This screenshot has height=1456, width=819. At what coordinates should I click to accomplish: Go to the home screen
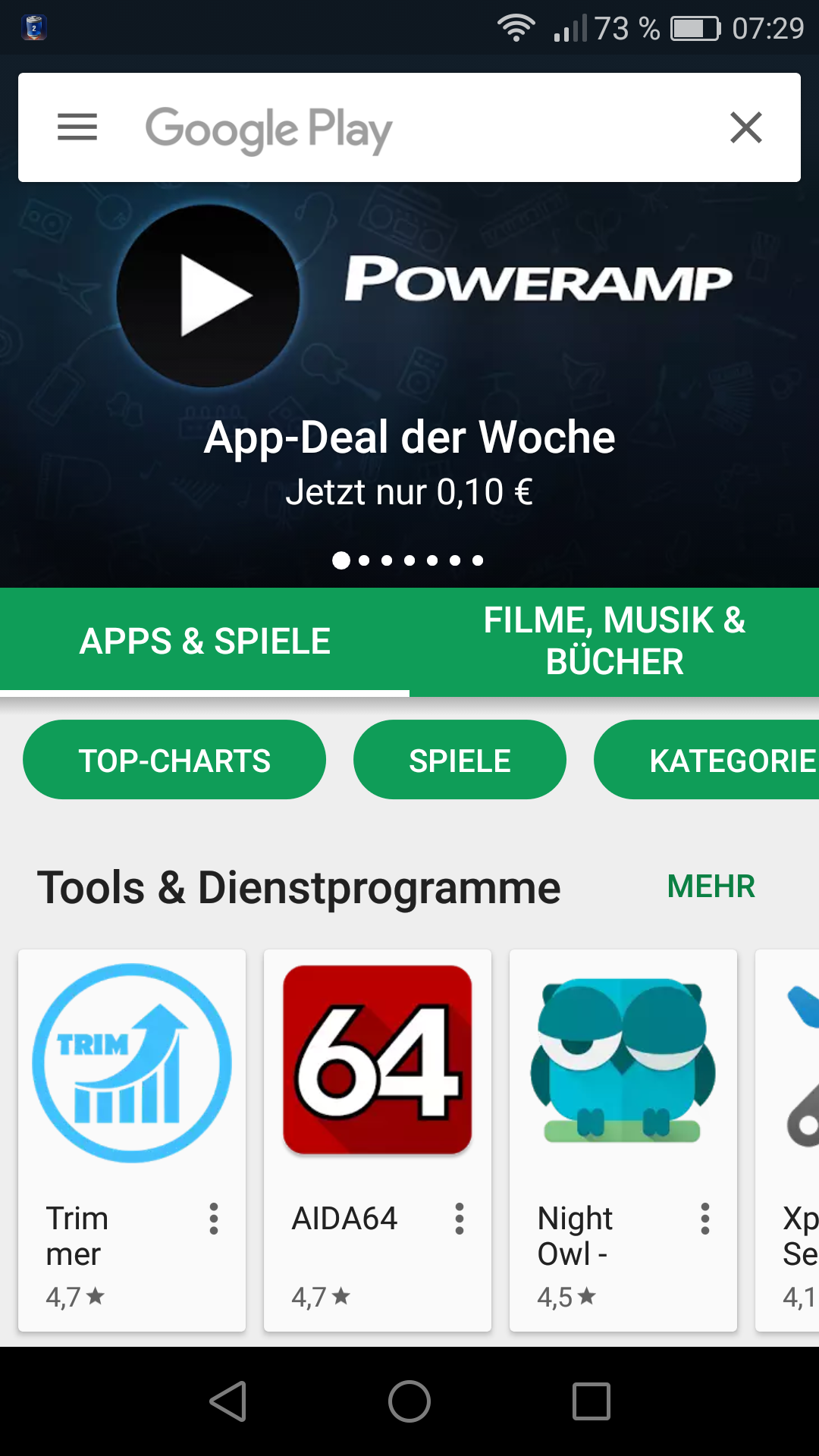point(409,1401)
